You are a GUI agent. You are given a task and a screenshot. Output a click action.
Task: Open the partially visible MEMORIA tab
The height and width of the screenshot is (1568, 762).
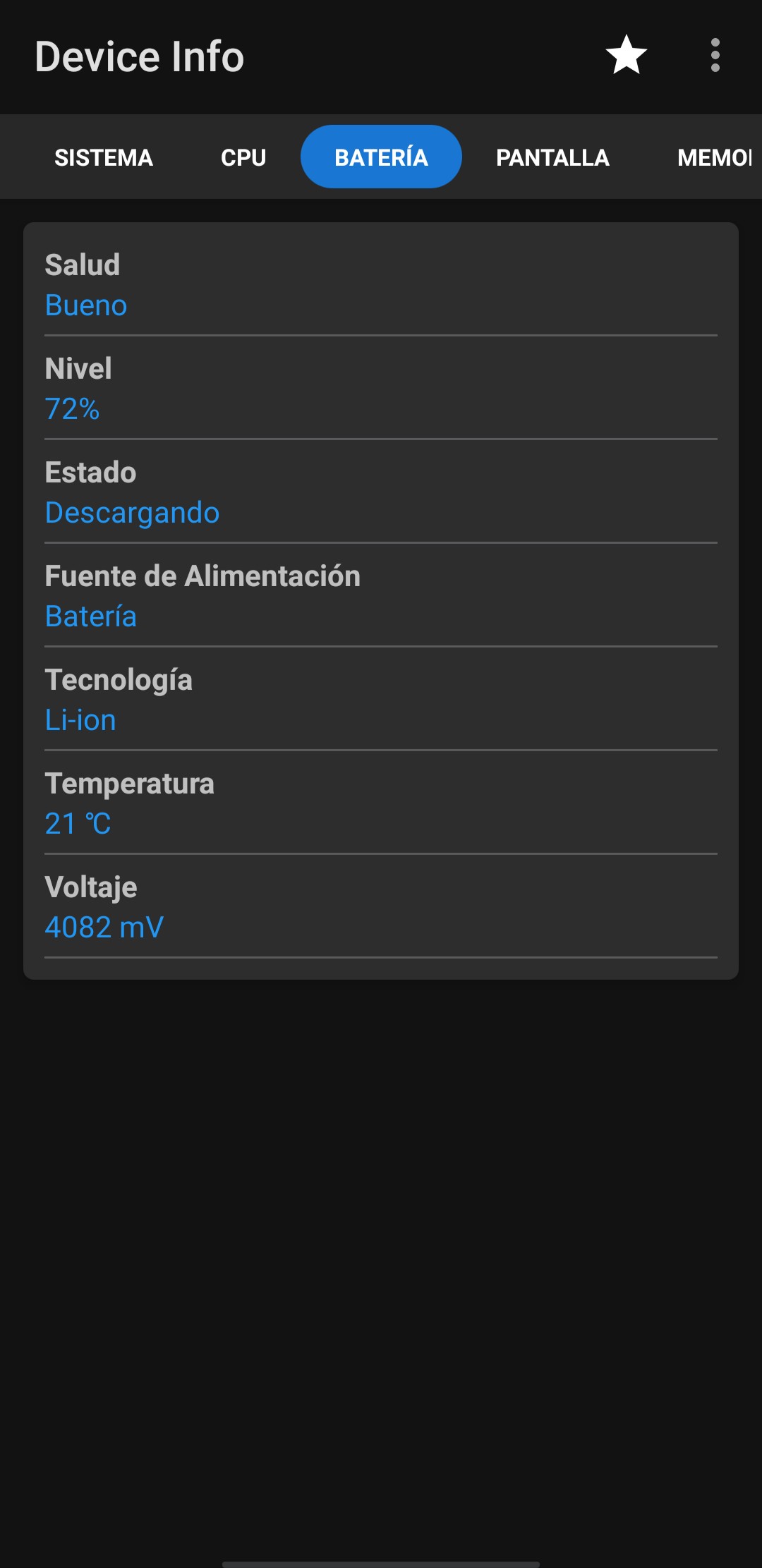(x=714, y=157)
